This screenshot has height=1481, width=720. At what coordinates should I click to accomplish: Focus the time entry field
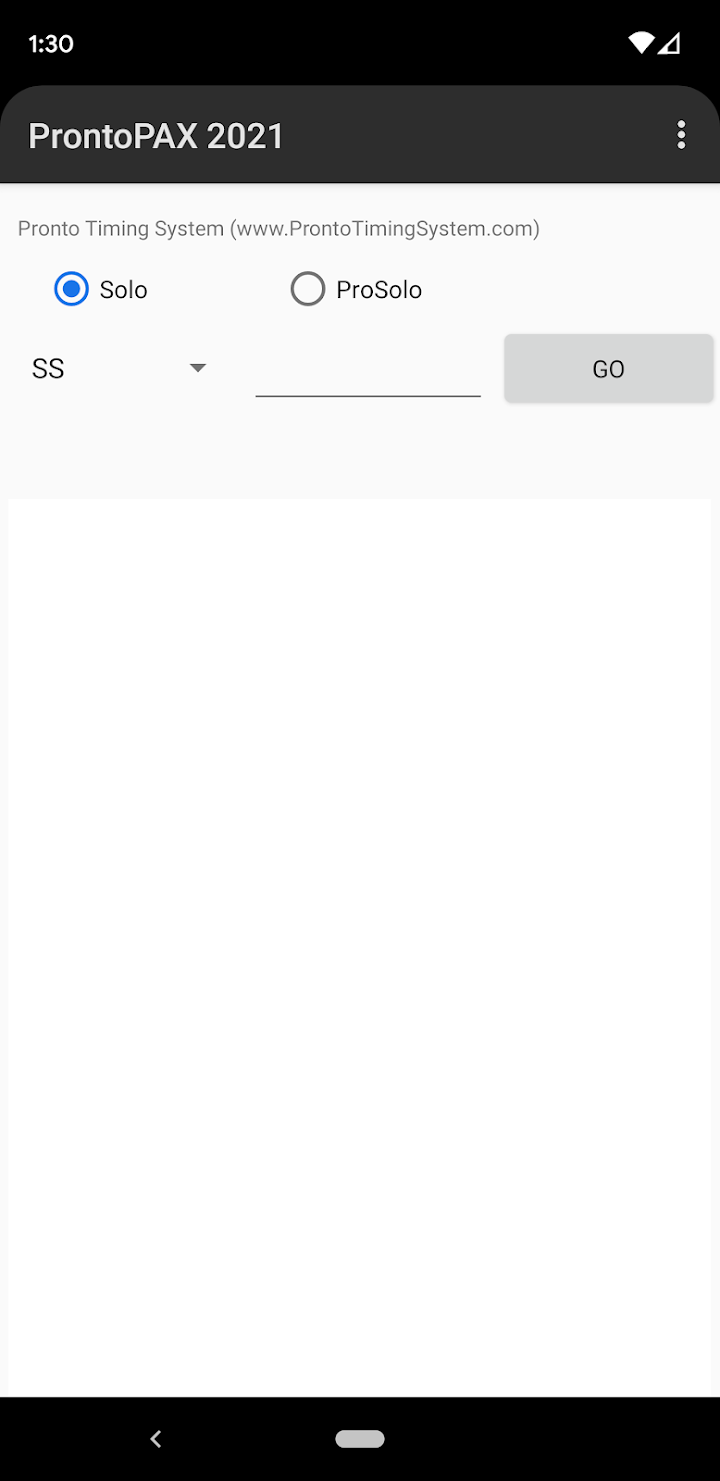click(368, 369)
